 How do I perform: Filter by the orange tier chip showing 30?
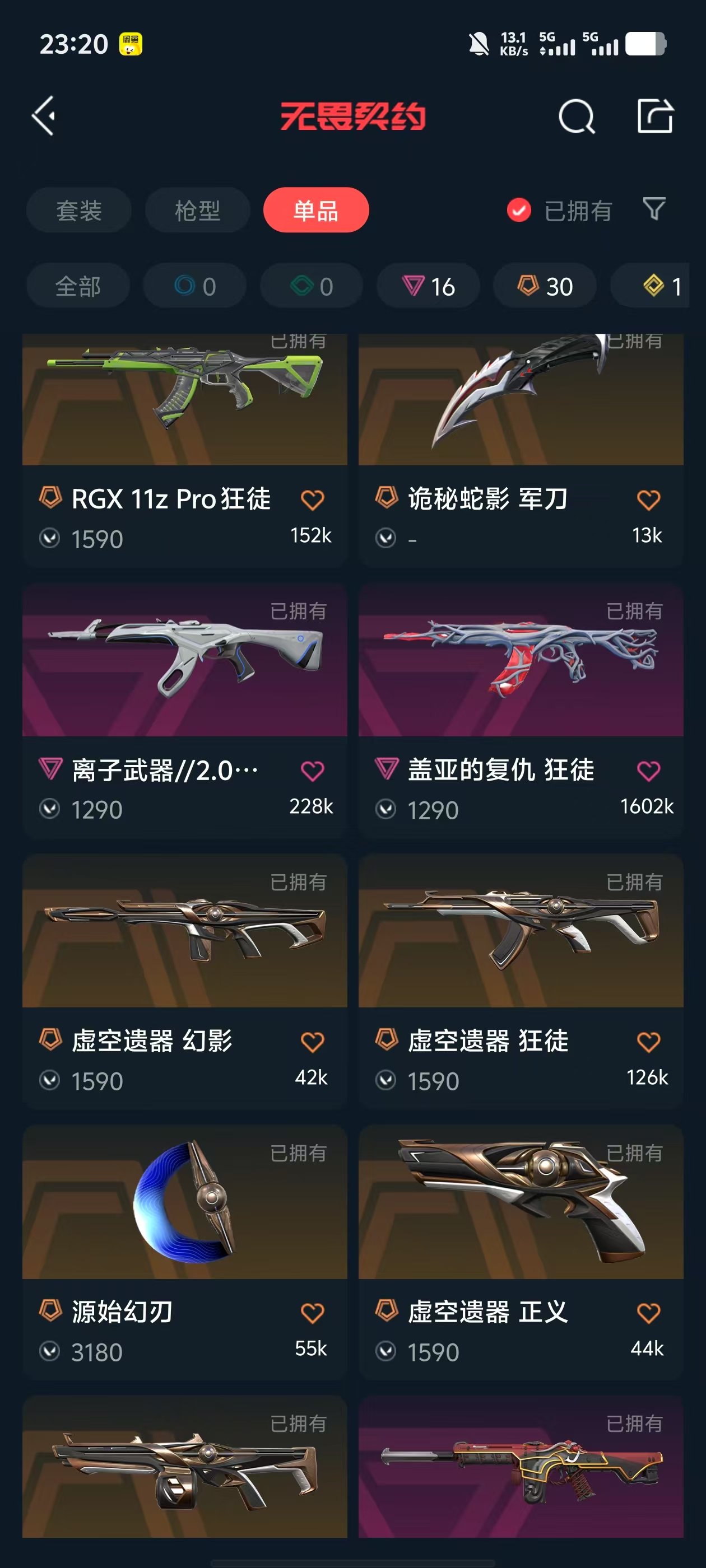tap(545, 286)
